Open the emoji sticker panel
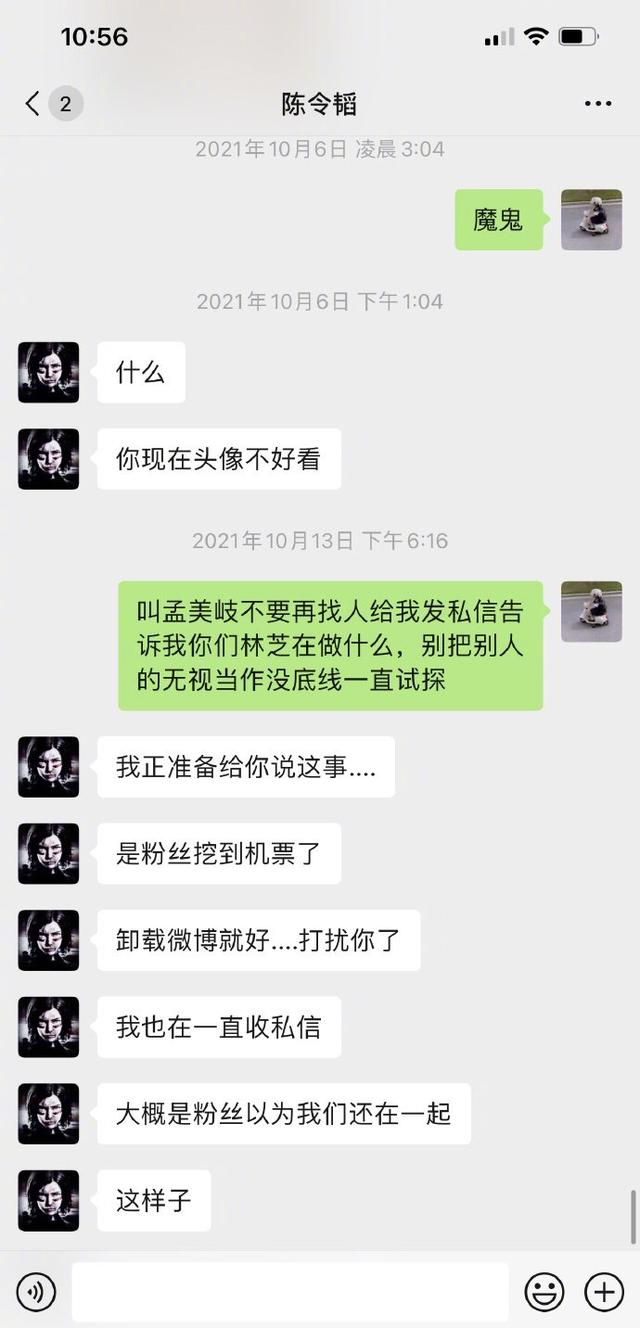Image resolution: width=640 pixels, height=1328 pixels. [544, 1293]
